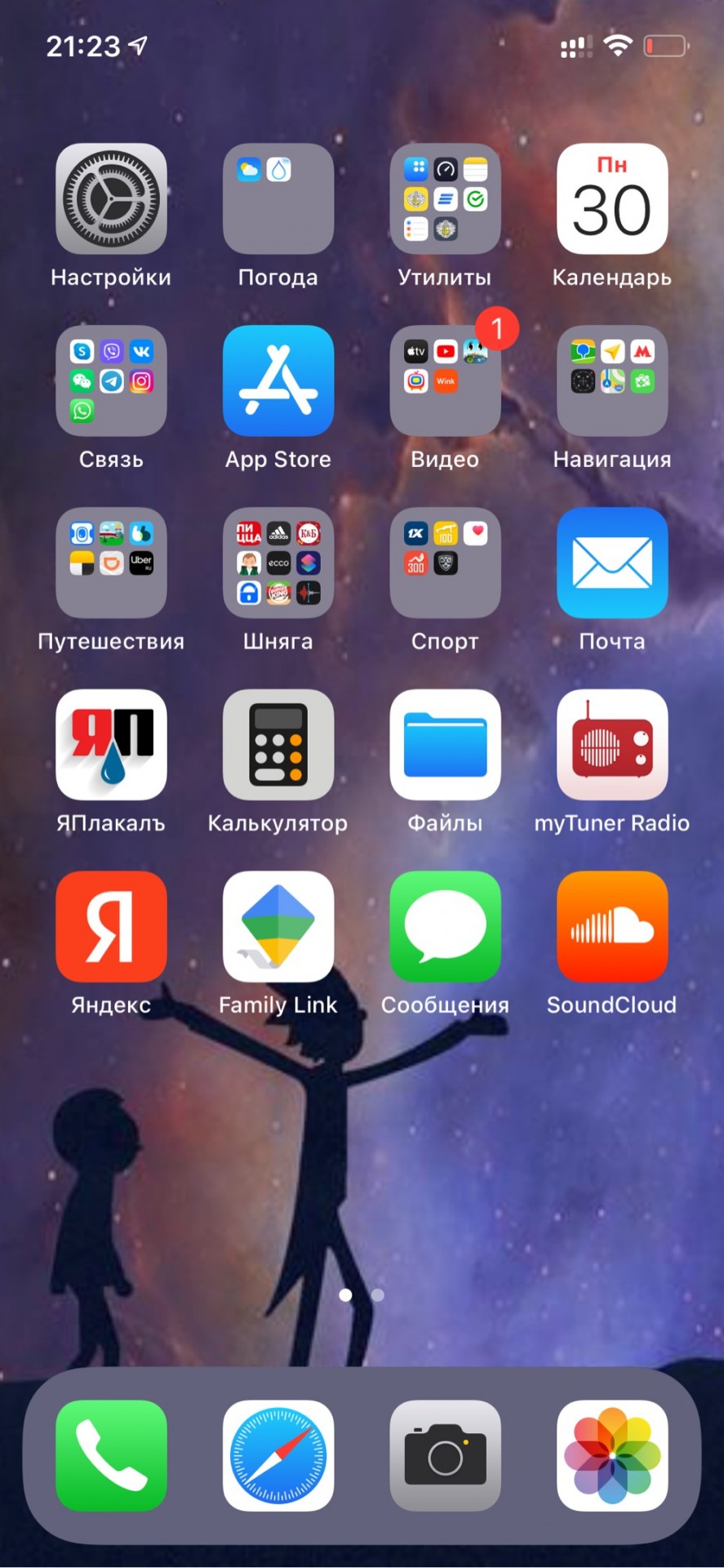Open the Погода folder

pyautogui.click(x=278, y=198)
